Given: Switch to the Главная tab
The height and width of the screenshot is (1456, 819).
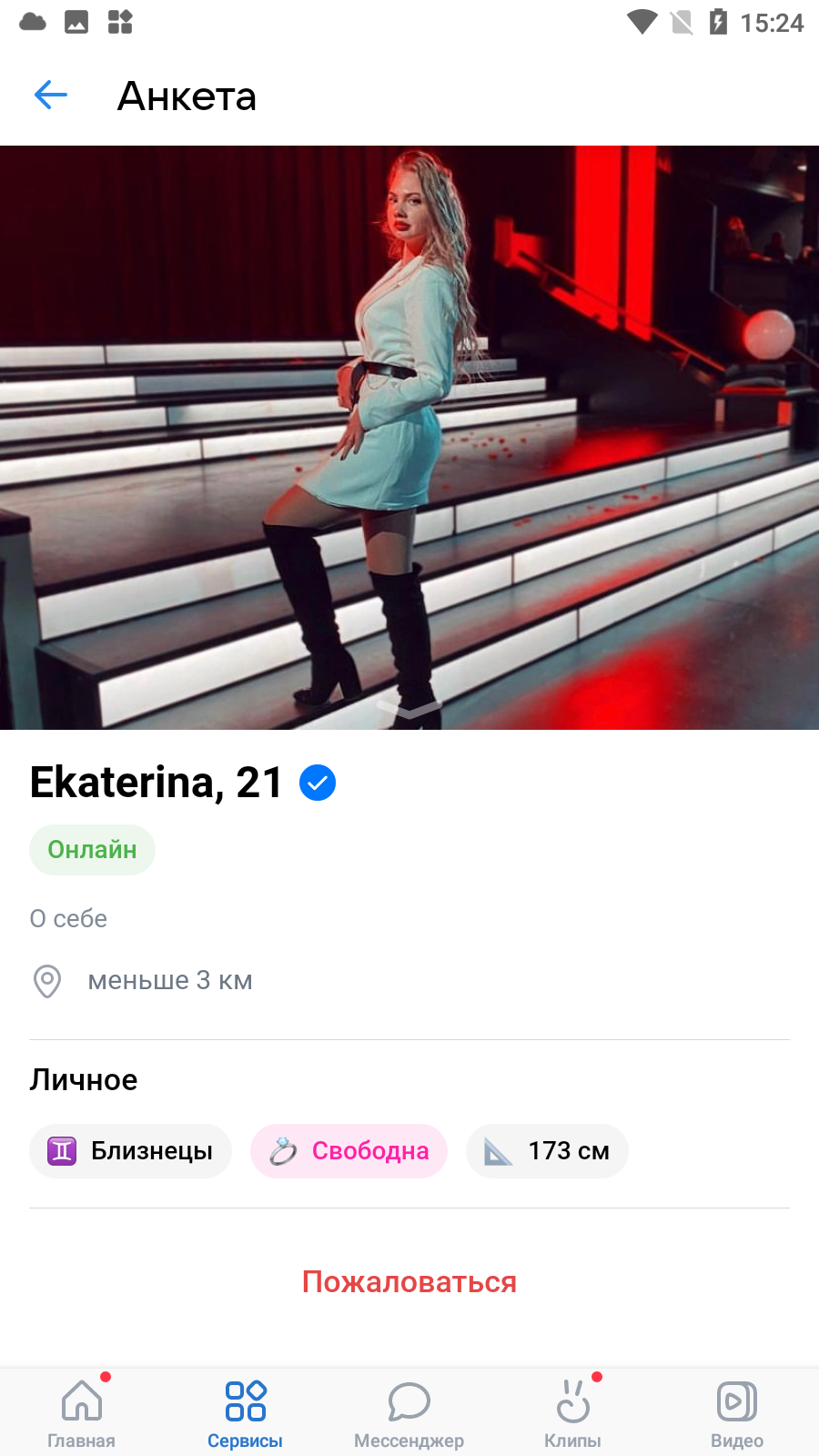Looking at the screenshot, I should 82,1413.
